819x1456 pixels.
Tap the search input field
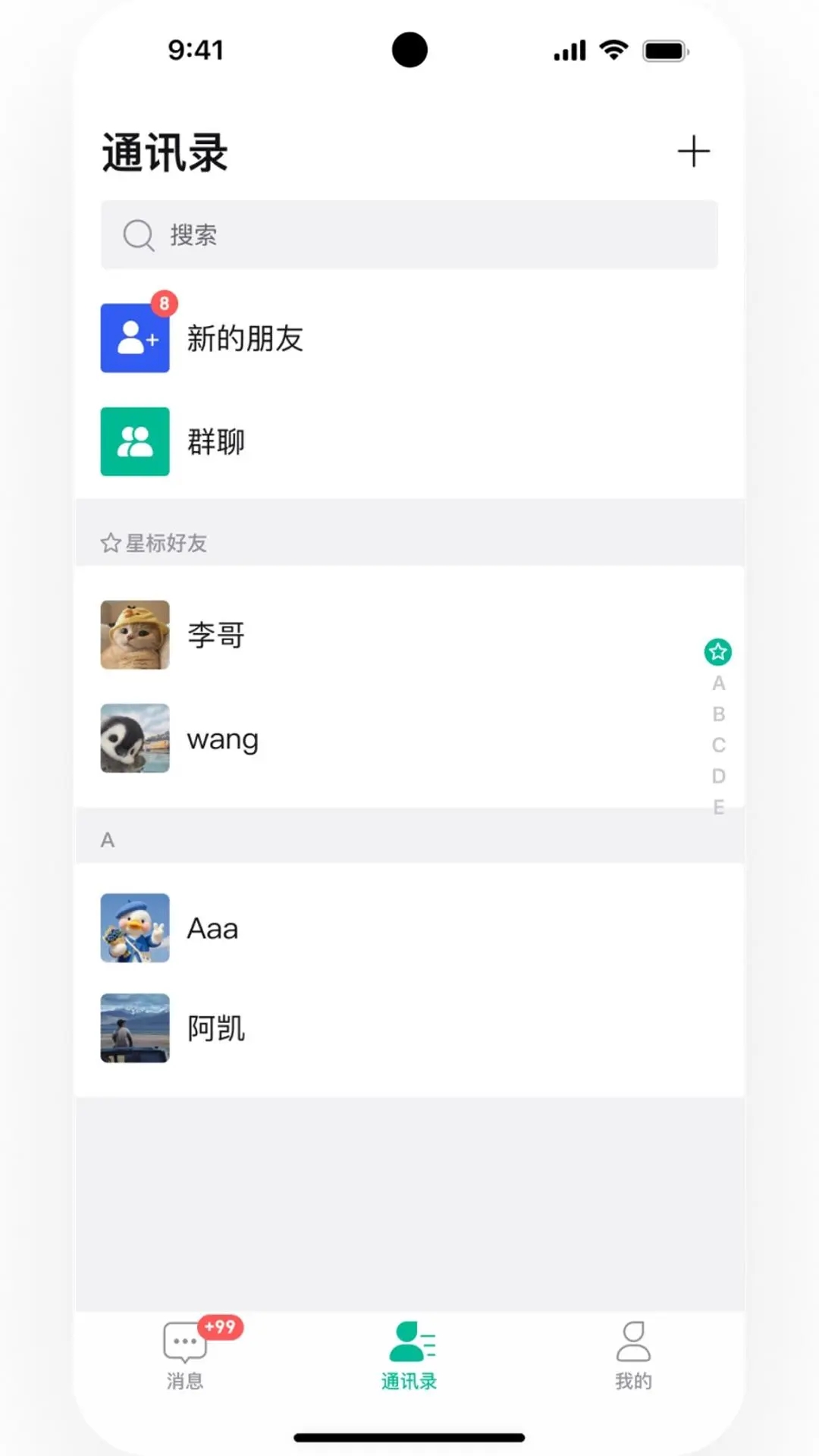409,235
